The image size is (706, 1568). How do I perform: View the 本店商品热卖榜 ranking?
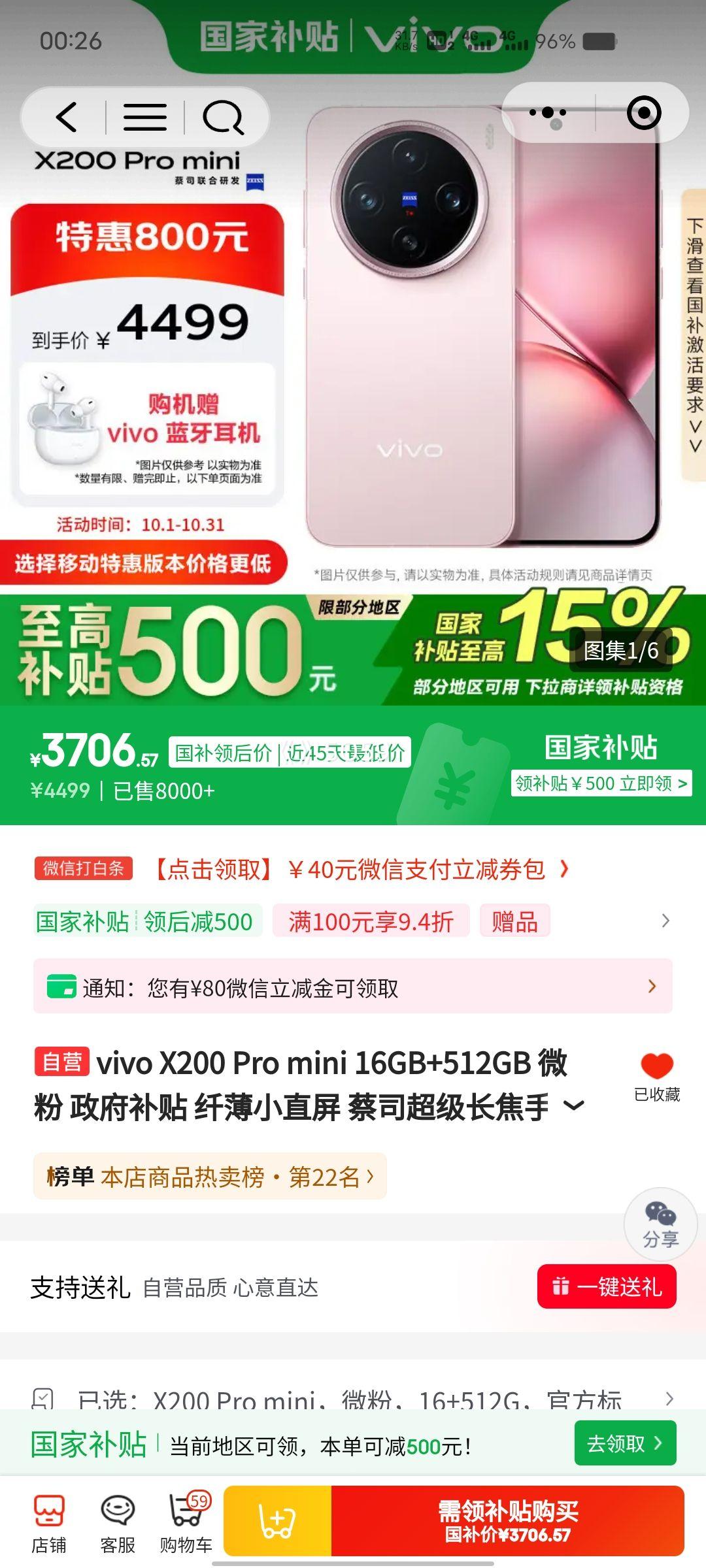coord(210,1177)
